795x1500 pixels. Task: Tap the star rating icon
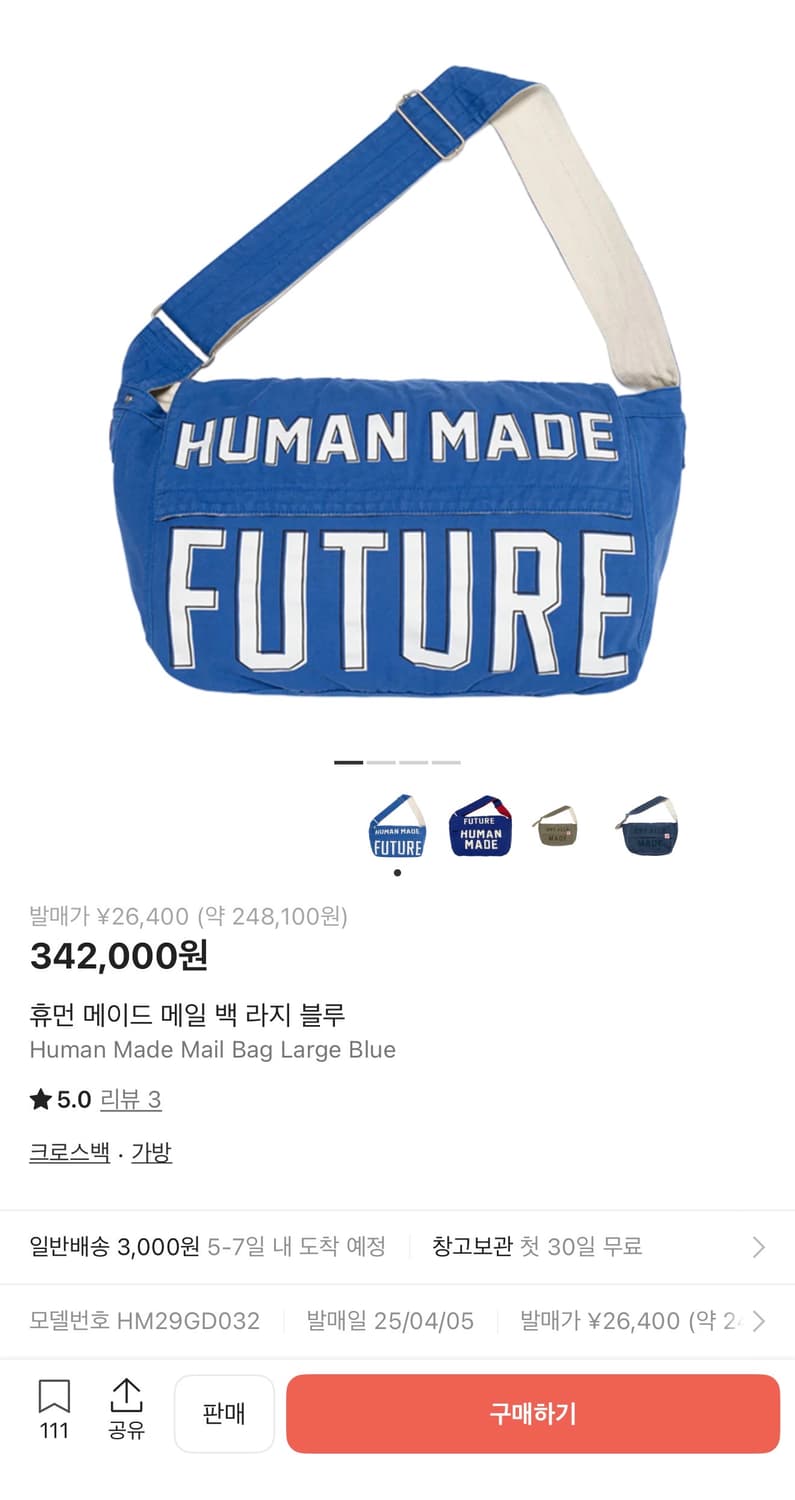(40, 1098)
